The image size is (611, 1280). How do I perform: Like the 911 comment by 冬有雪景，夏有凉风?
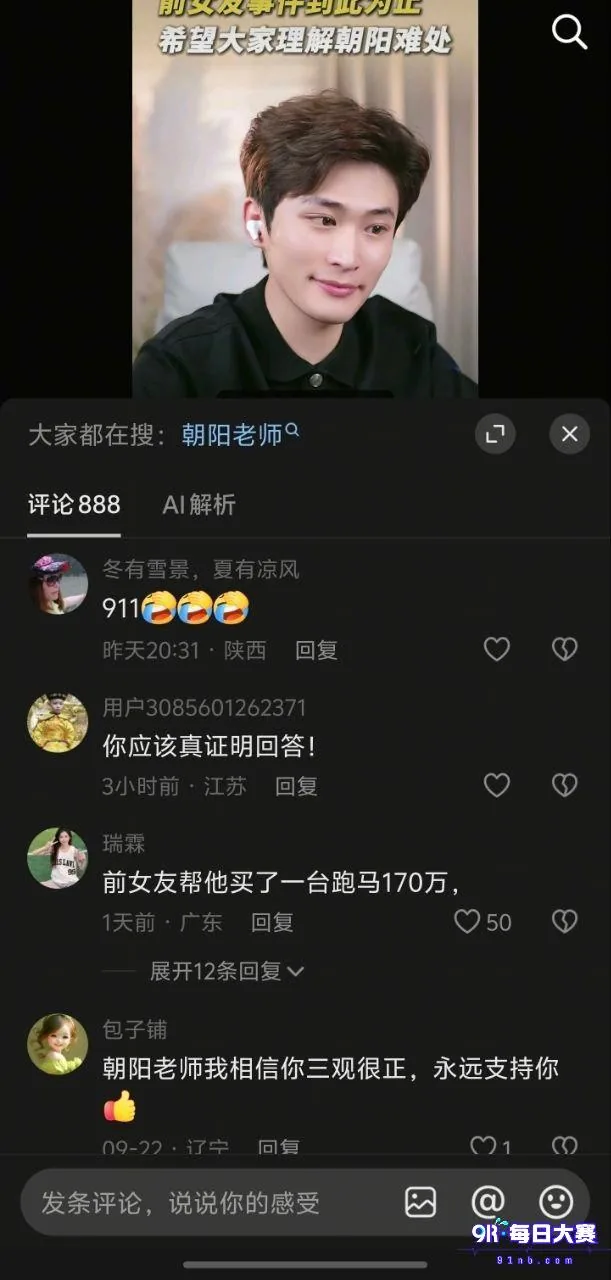(497, 650)
